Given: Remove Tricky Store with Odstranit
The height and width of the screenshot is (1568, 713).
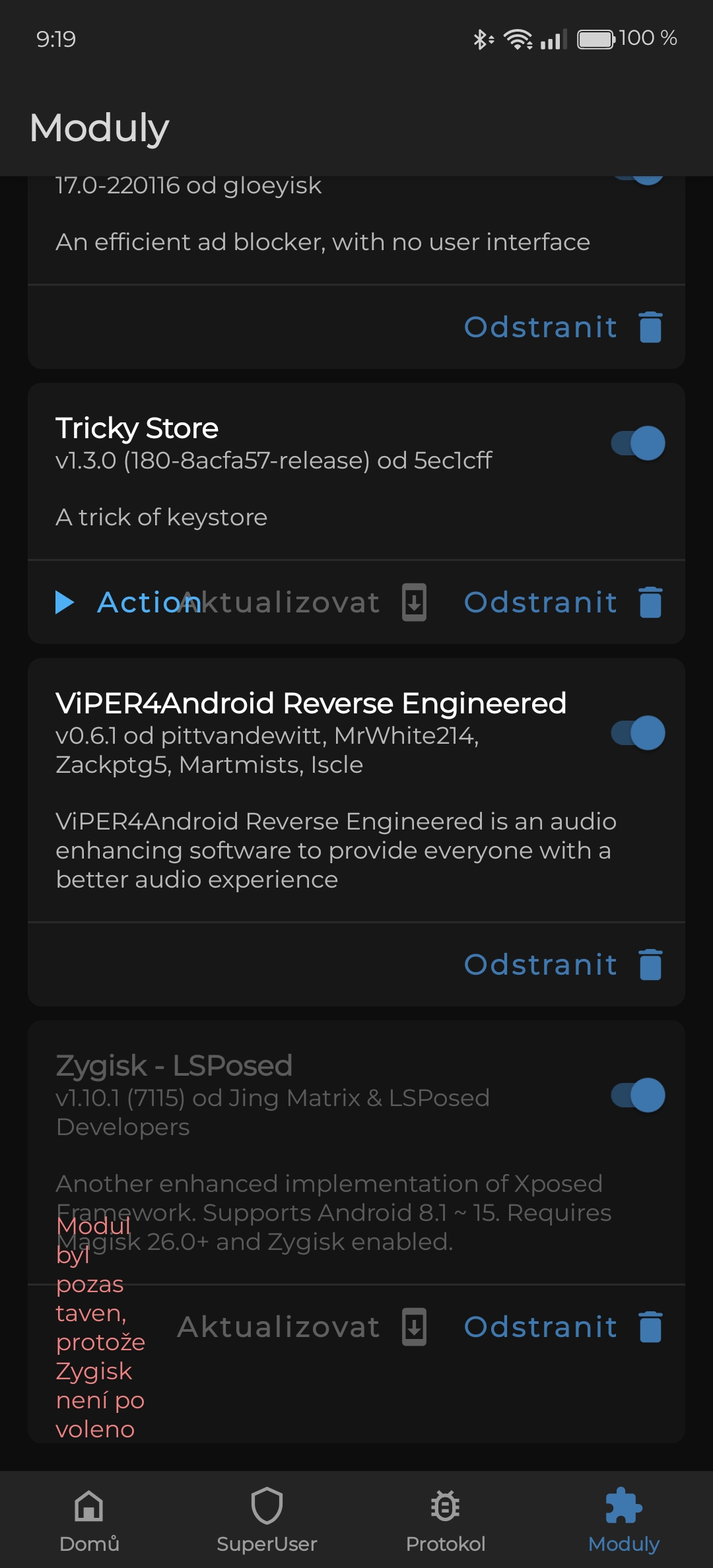Looking at the screenshot, I should [563, 603].
